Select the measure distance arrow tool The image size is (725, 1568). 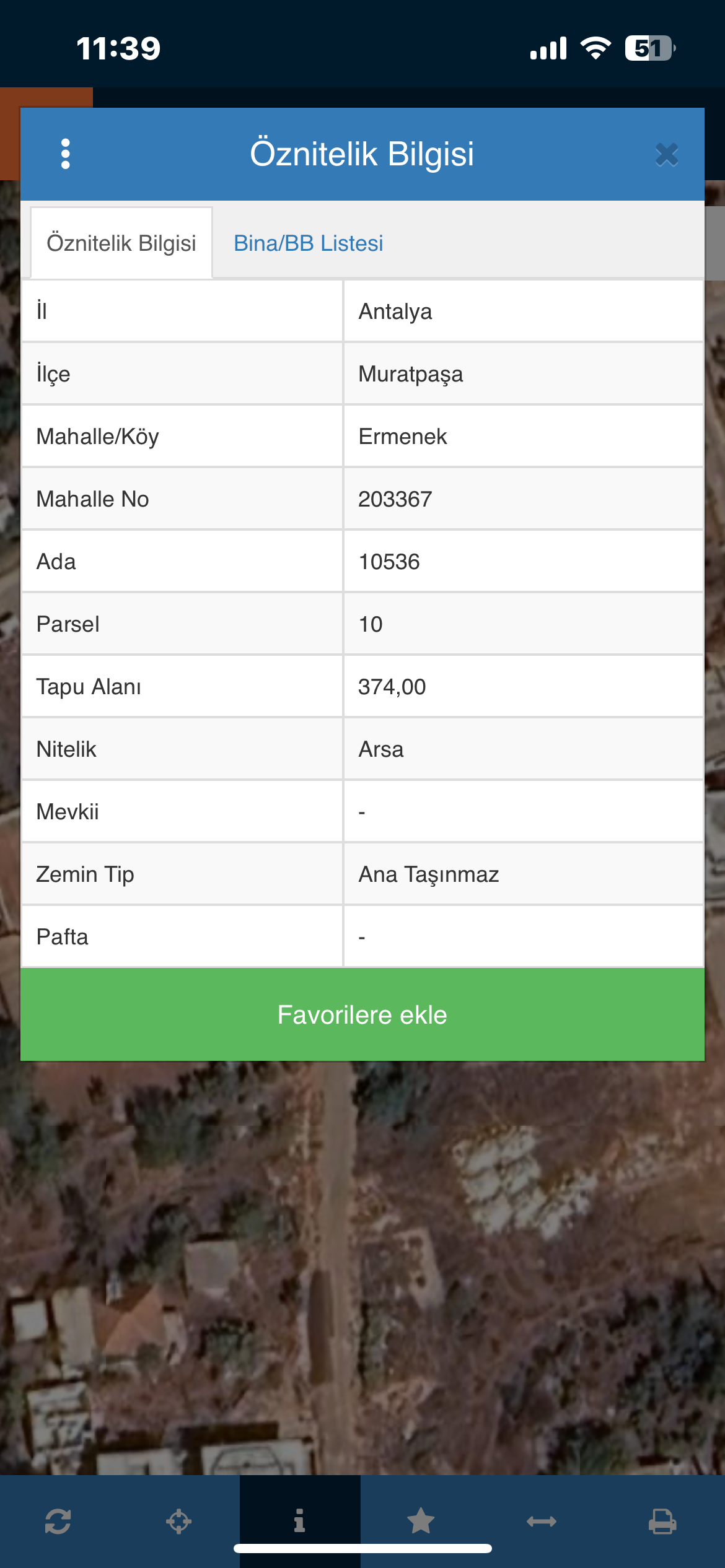[542, 1521]
